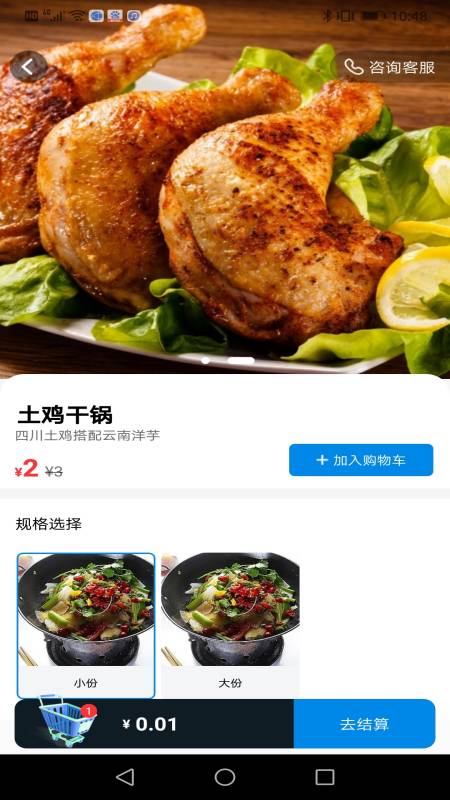The image size is (450, 800).
Task: Tap the image carousel page indicator
Action: pos(228,361)
